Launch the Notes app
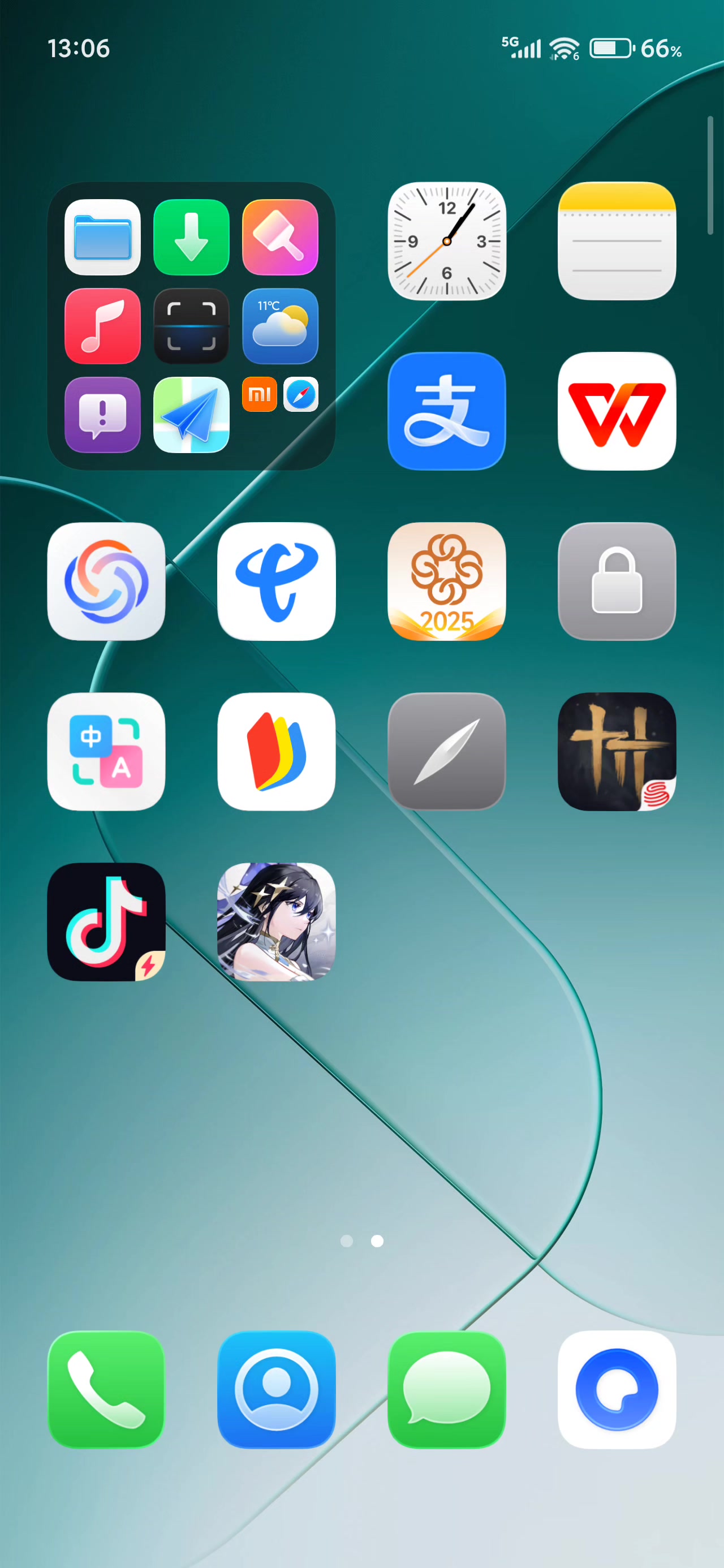 tap(616, 241)
